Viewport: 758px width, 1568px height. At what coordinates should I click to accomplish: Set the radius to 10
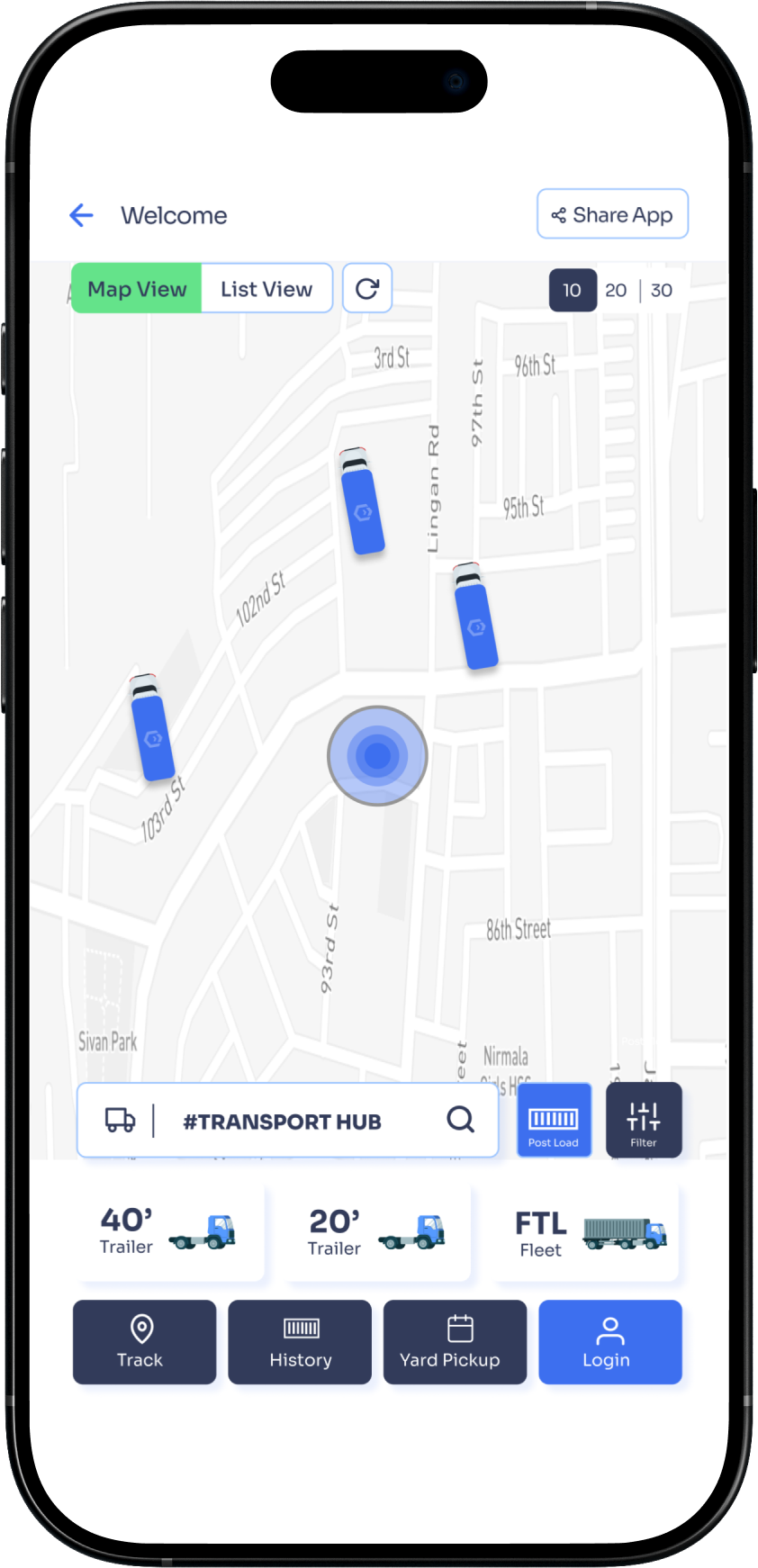pyautogui.click(x=572, y=290)
